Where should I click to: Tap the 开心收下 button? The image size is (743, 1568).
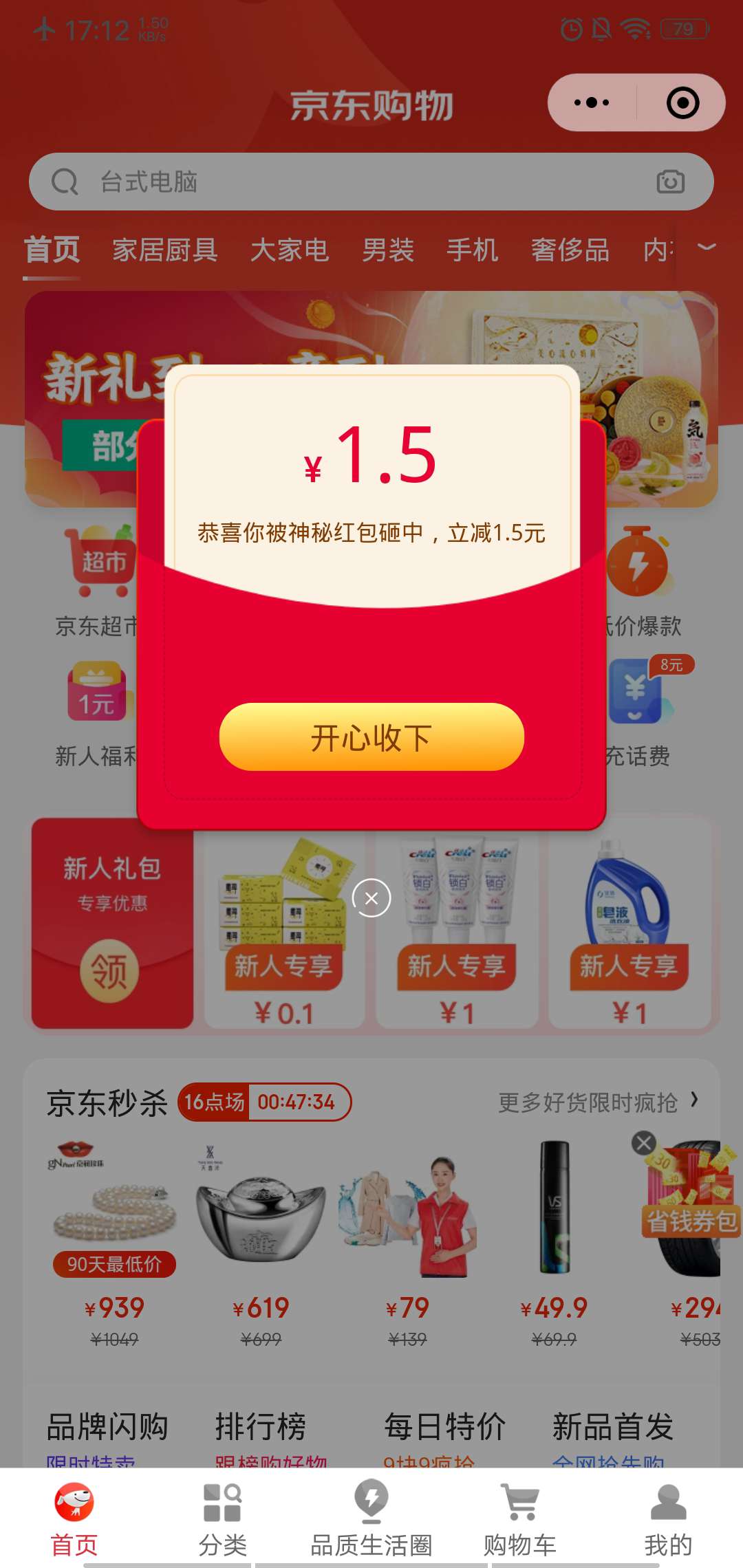coord(371,737)
